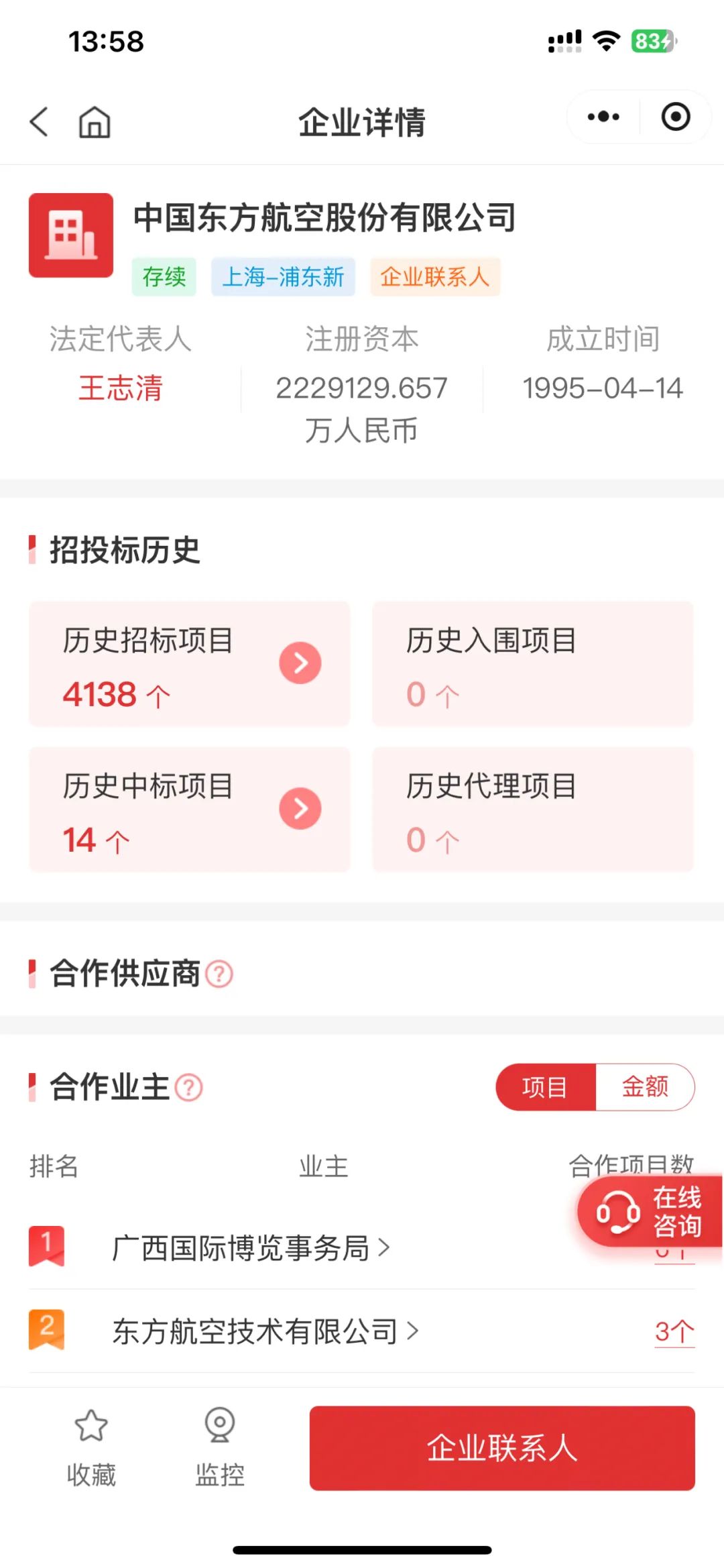Open the 企业联系人 orange tag
The image size is (724, 1568).
pyautogui.click(x=434, y=276)
